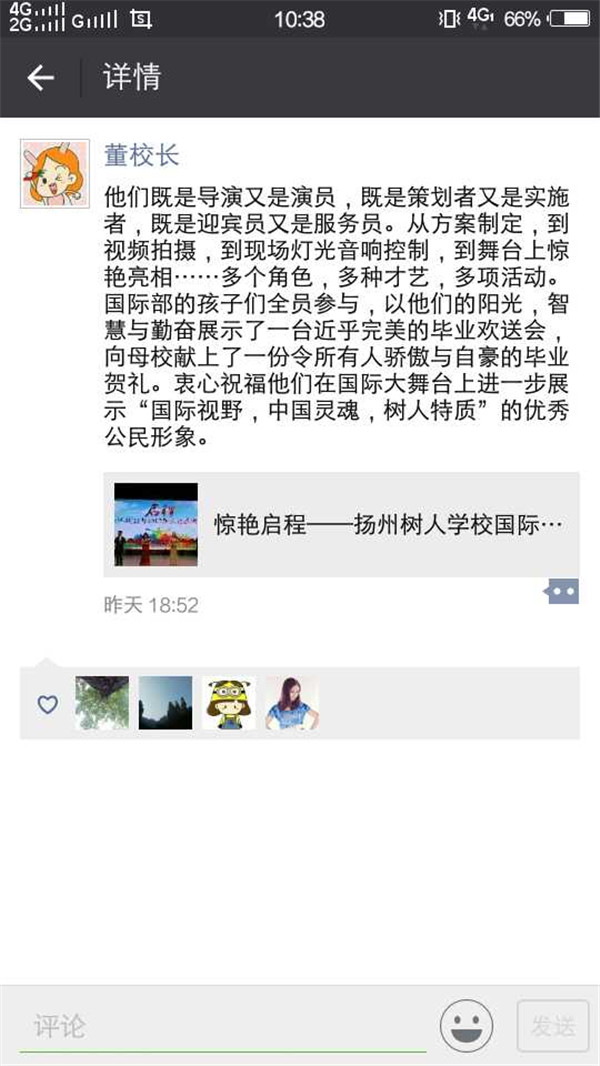
Task: Go back from the 详情 page
Action: pos(40,78)
